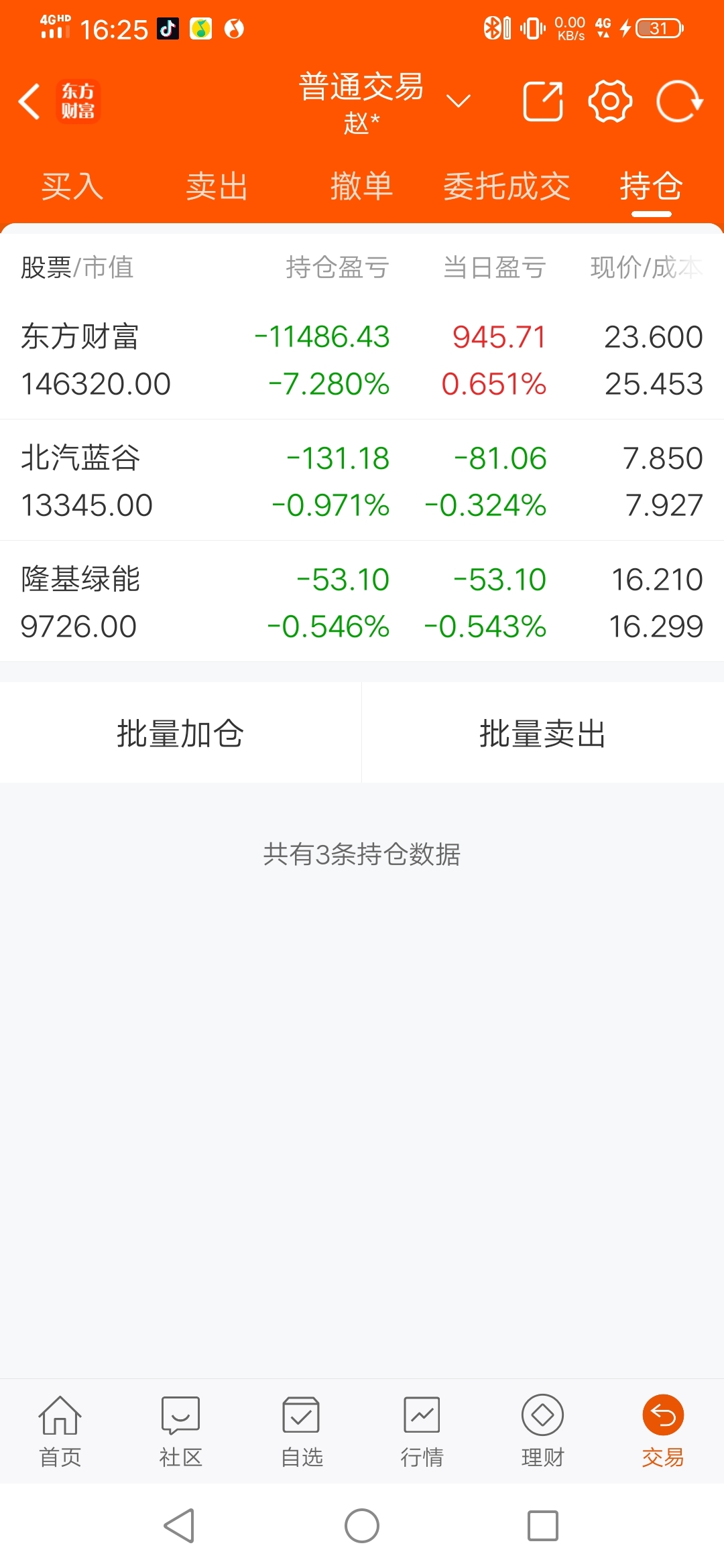Viewport: 724px width, 1568px height.
Task: Open the 隆基绿能 holding row
Action: click(x=362, y=602)
